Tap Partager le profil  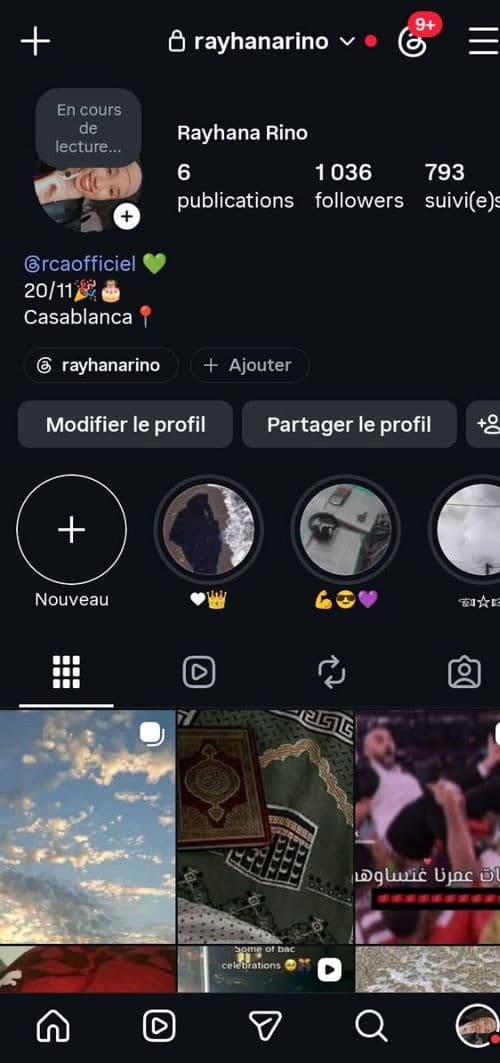coord(349,424)
